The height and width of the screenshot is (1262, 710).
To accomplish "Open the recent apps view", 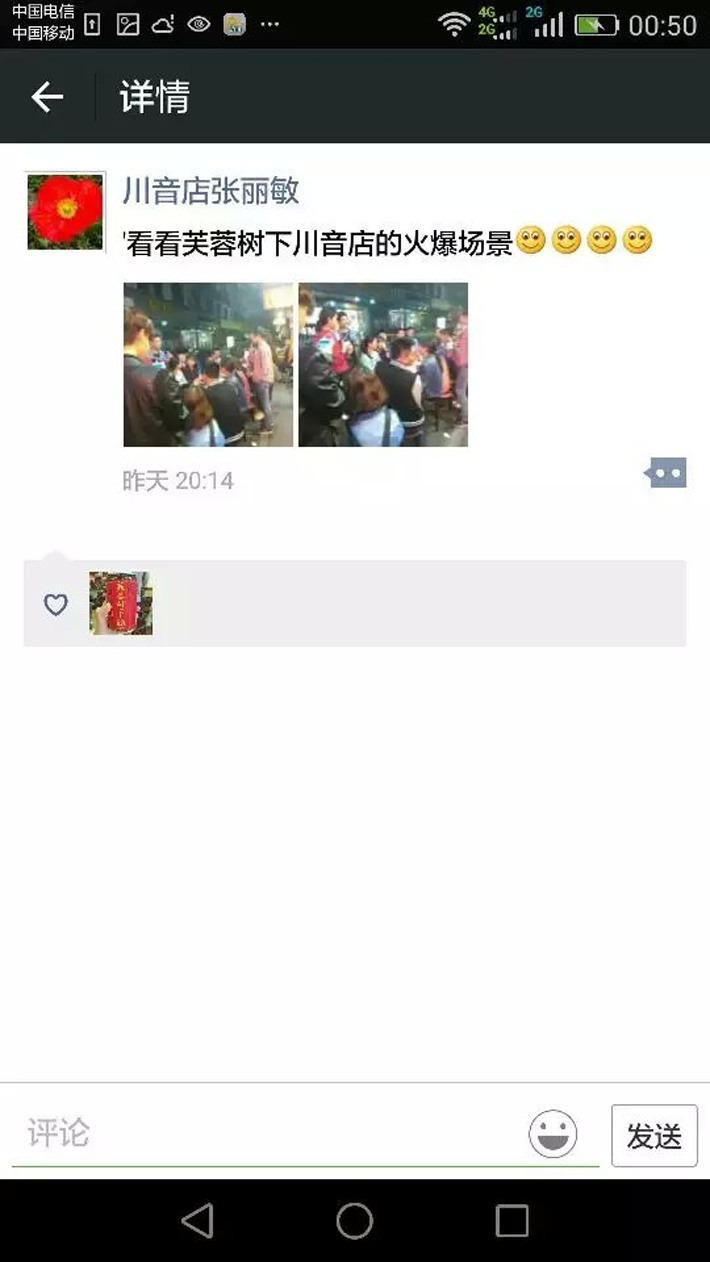I will pos(512,1221).
